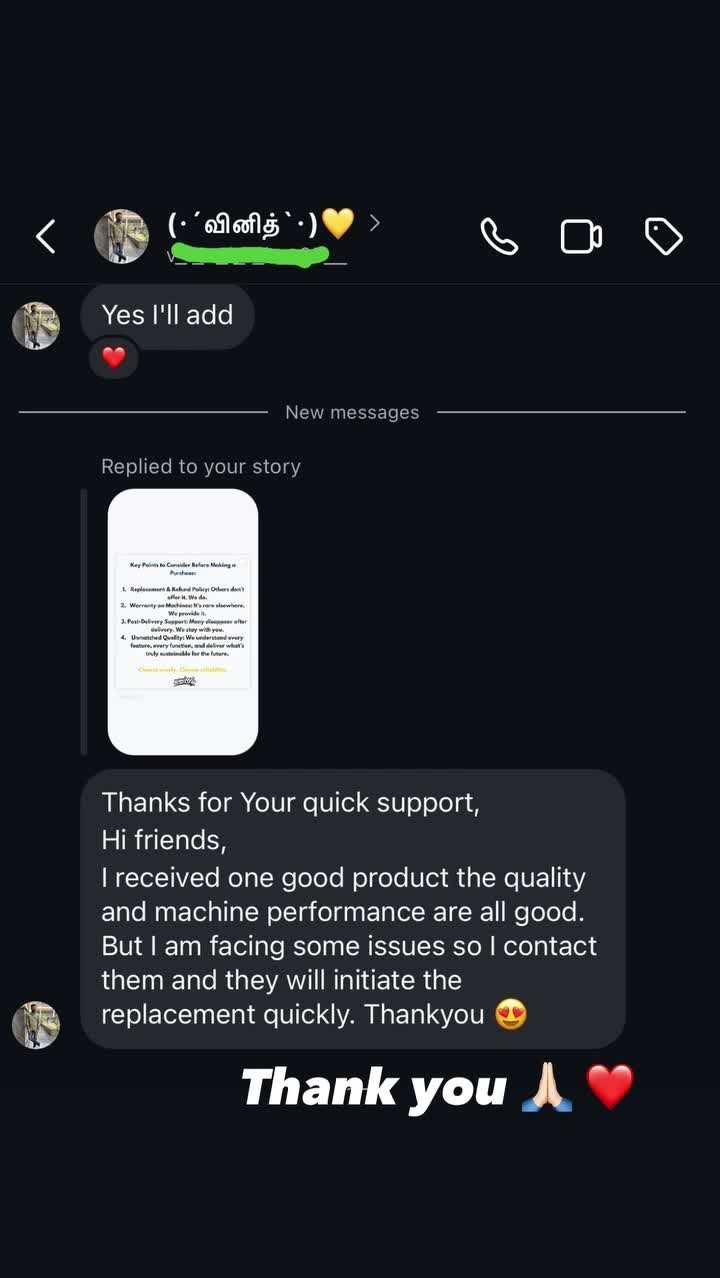The image size is (720, 1278).
Task: Tap the red heart reaction message
Action: pyautogui.click(x=114, y=358)
